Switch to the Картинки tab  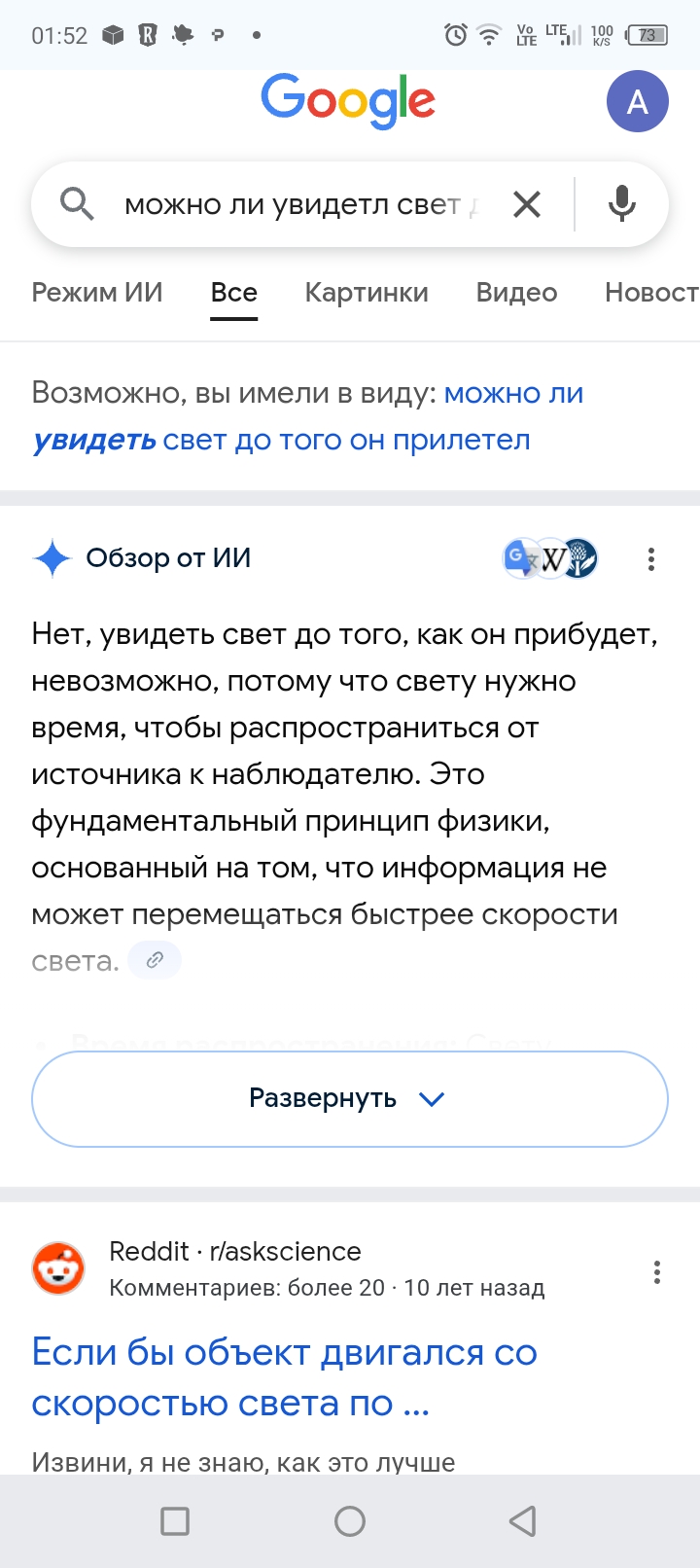pyautogui.click(x=367, y=293)
